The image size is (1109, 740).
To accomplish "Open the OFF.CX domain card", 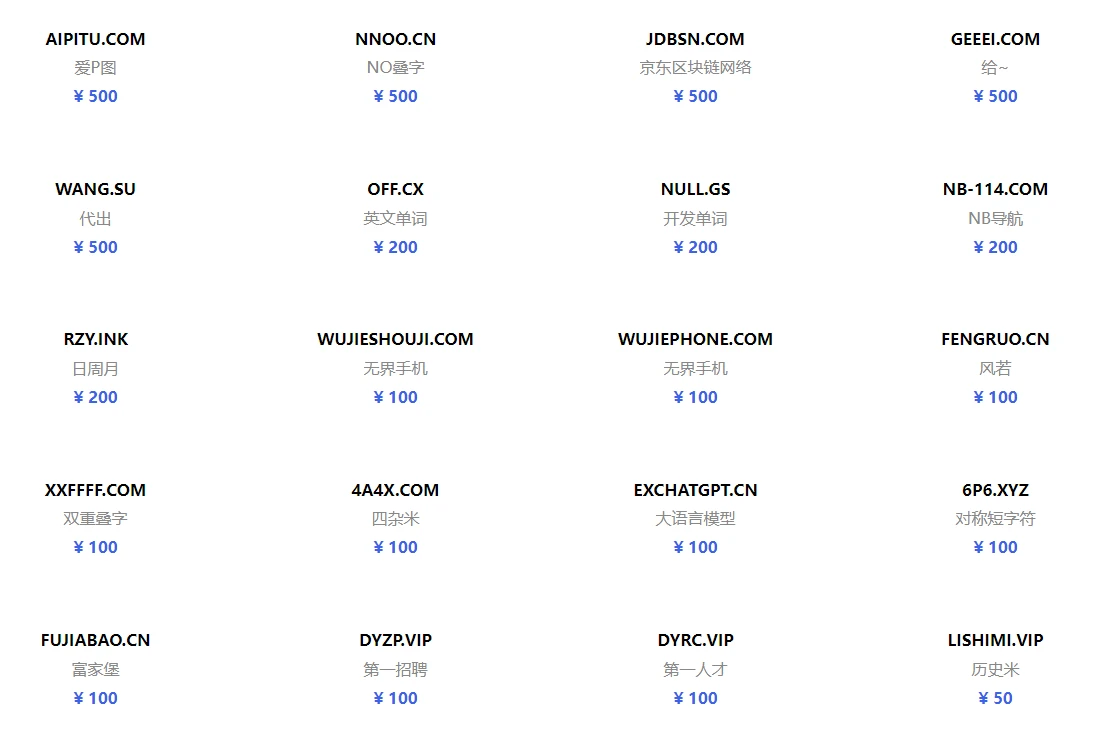I will (x=396, y=190).
